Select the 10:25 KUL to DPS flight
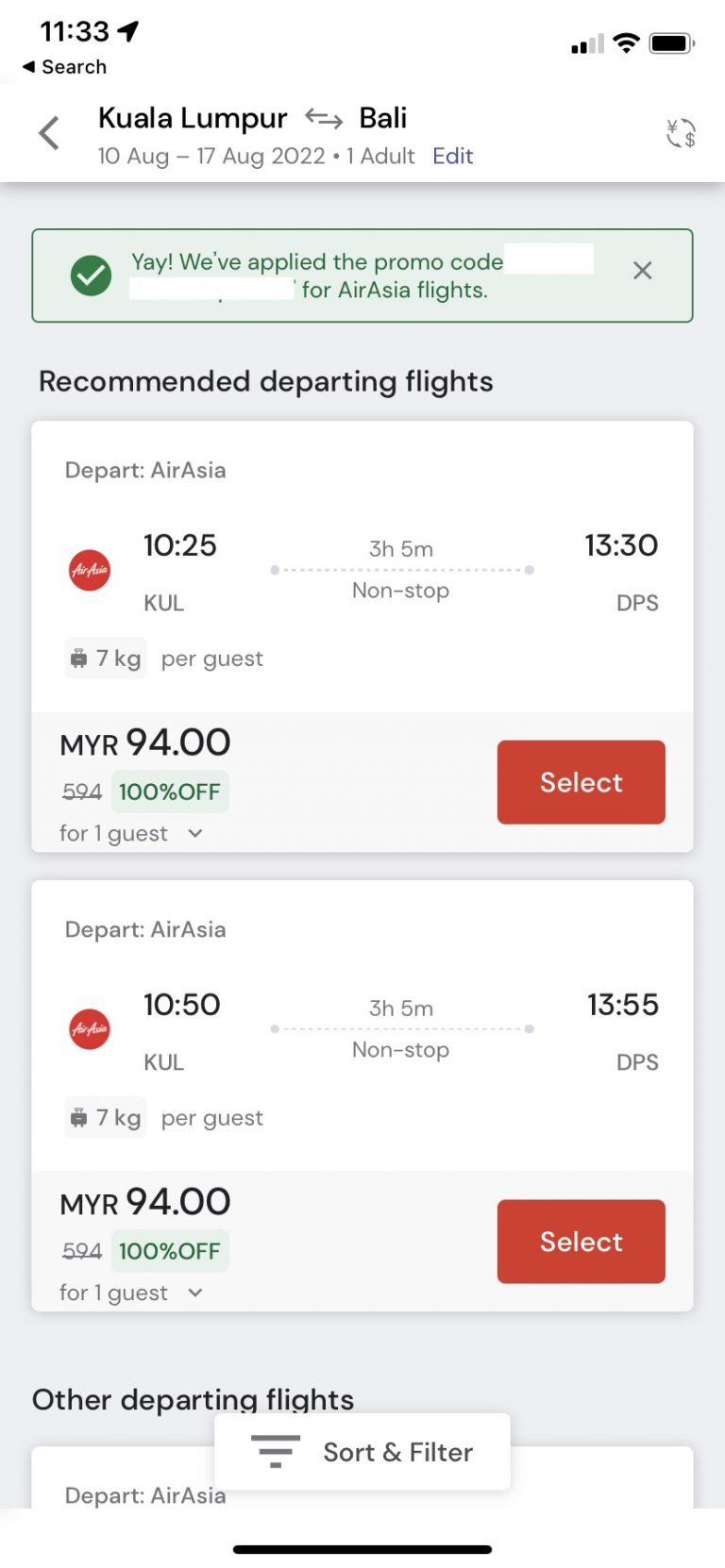The width and height of the screenshot is (725, 1568). point(581,781)
